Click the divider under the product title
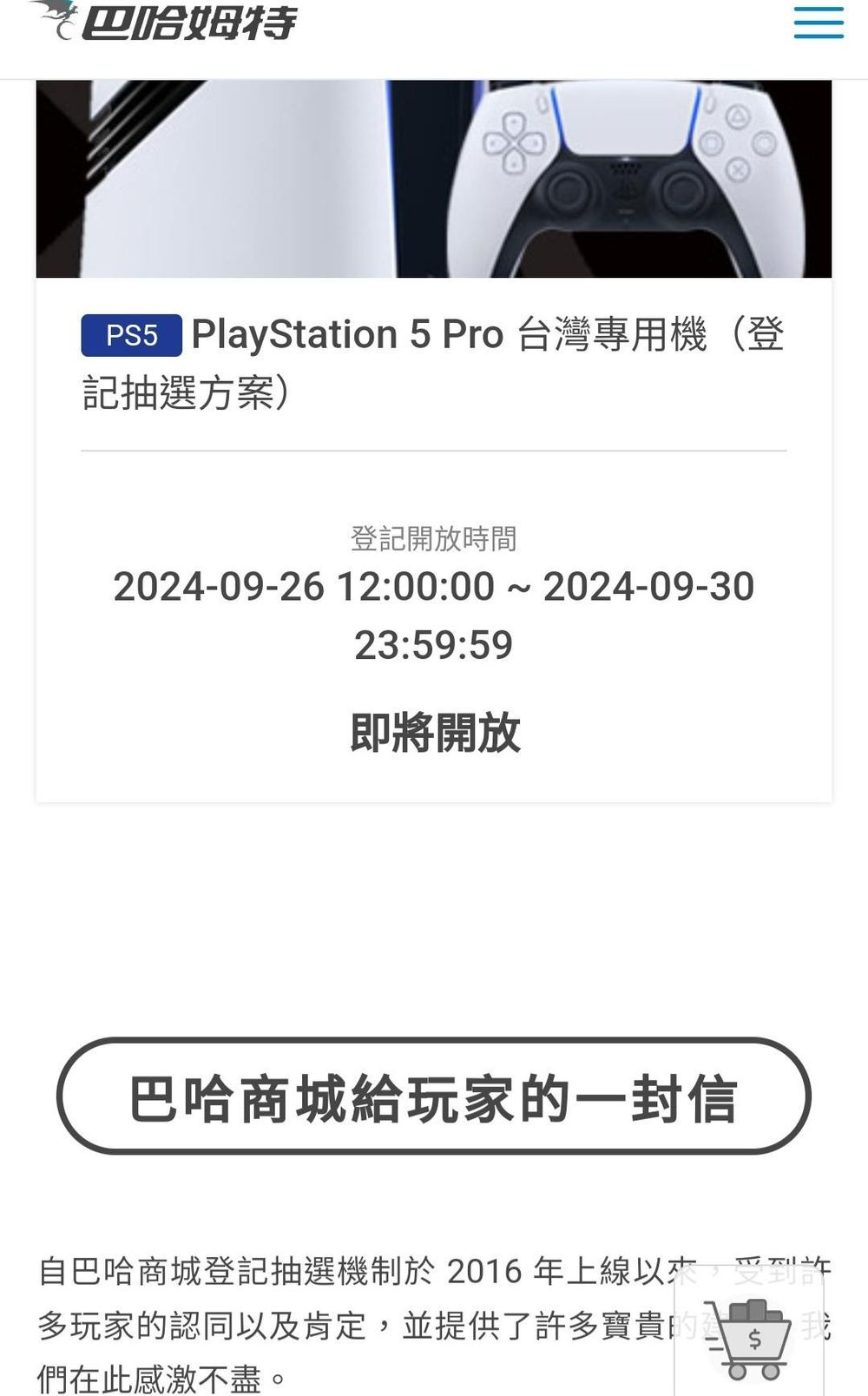This screenshot has width=868, height=1396. 433,451
